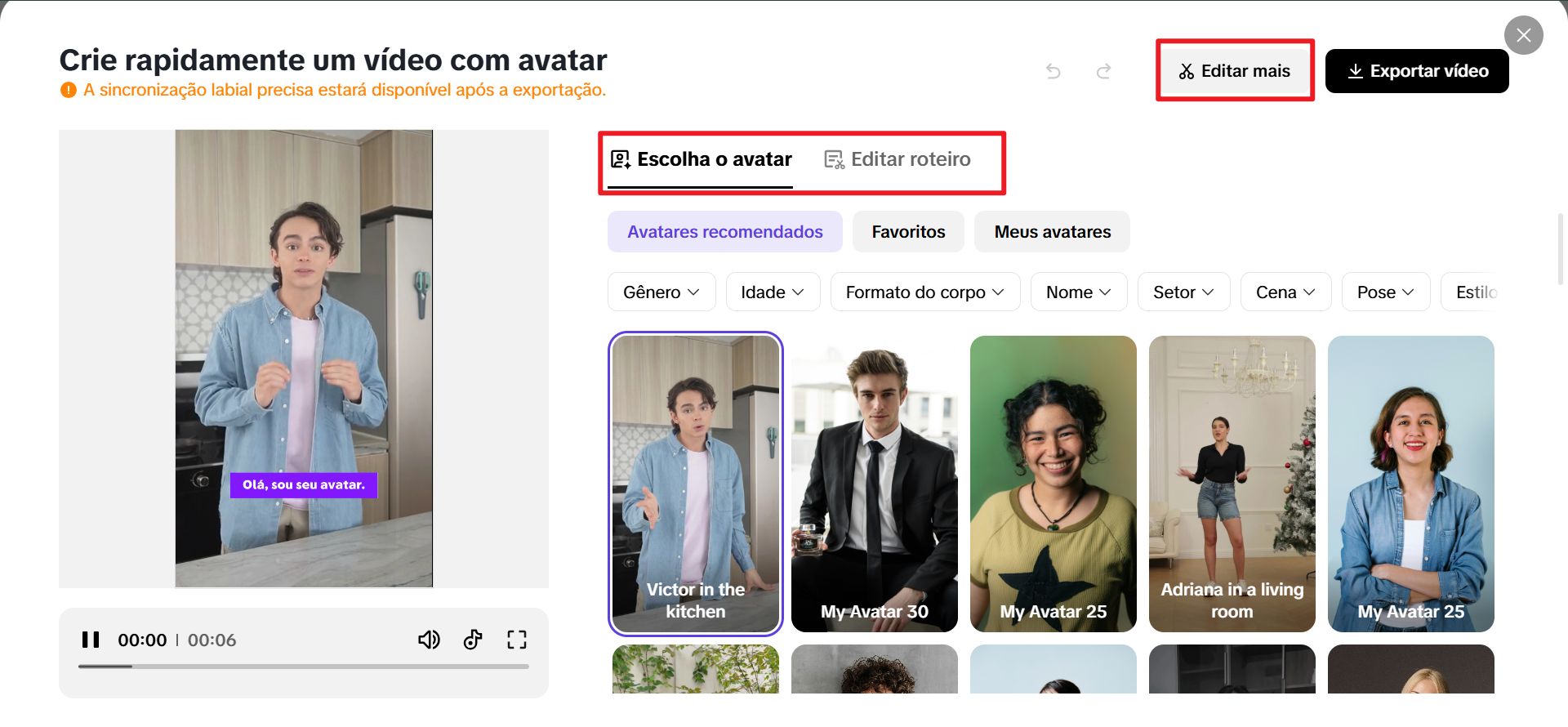Pick Adriana in a living room avatar

(1232, 484)
